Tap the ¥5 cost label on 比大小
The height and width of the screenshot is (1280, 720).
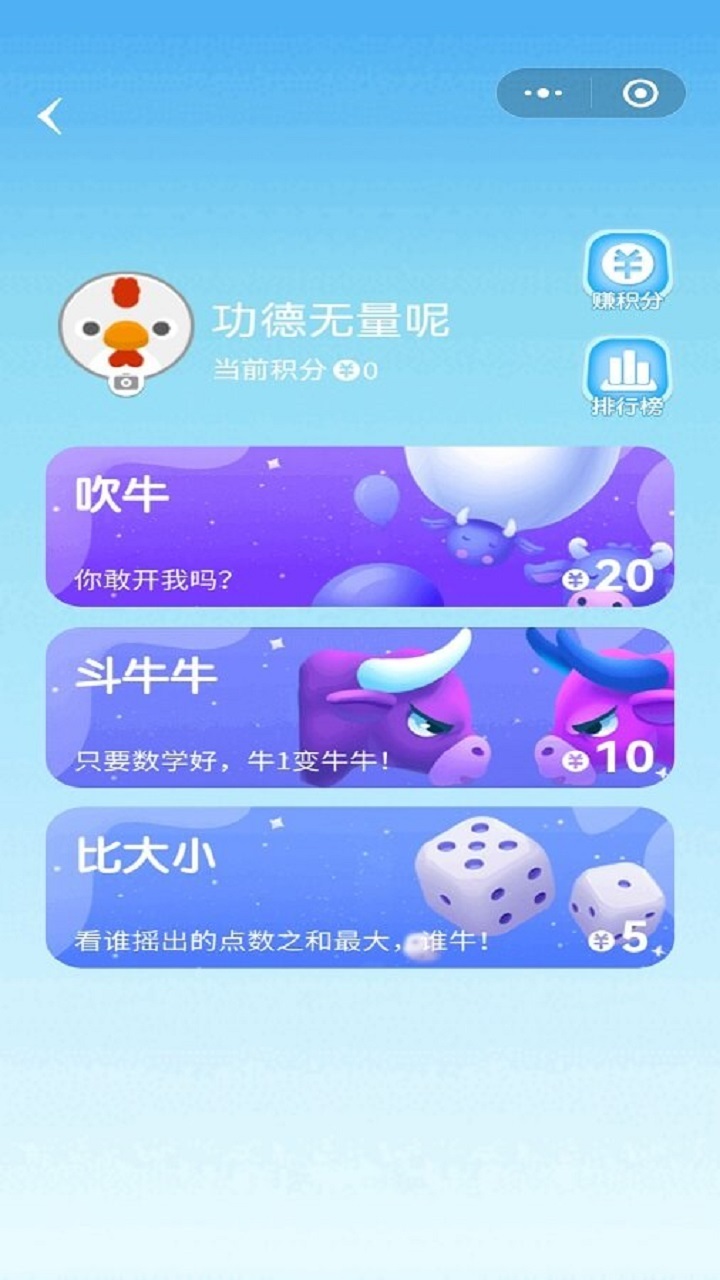pyautogui.click(x=618, y=940)
